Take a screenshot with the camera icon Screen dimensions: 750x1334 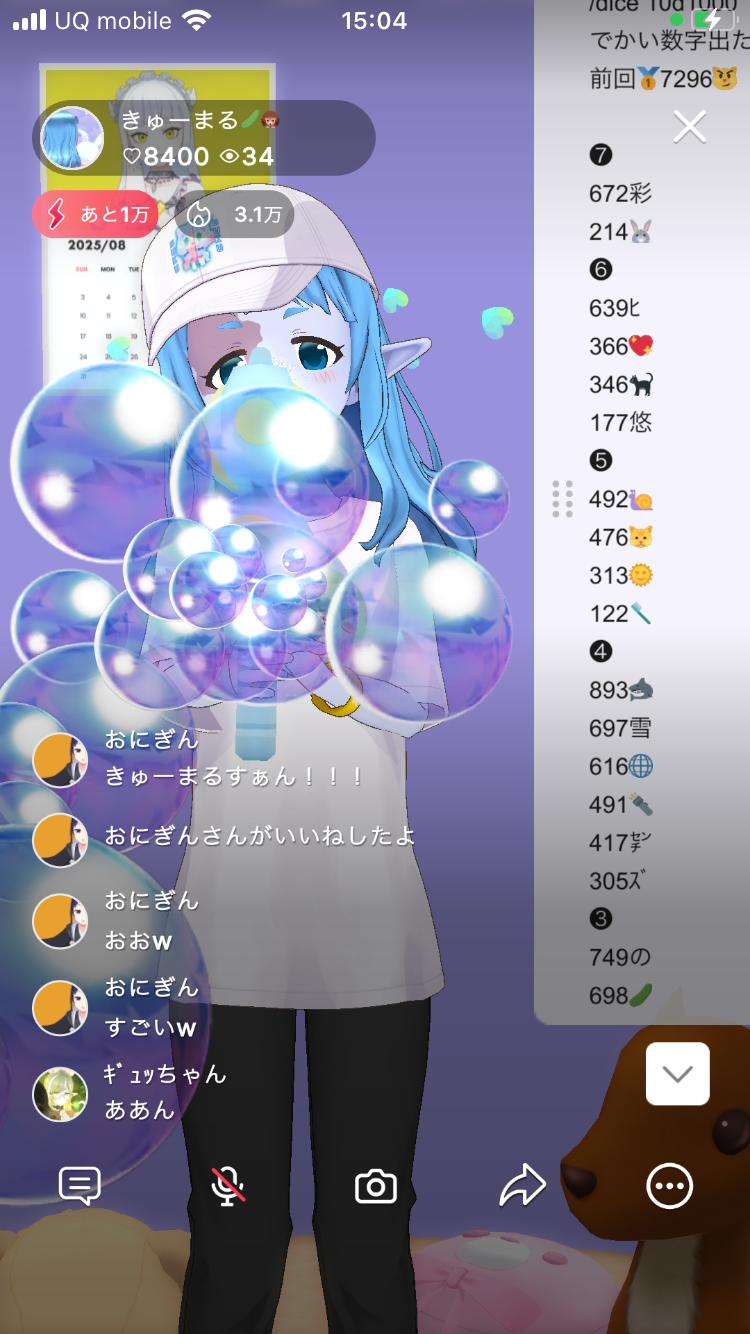[376, 1187]
